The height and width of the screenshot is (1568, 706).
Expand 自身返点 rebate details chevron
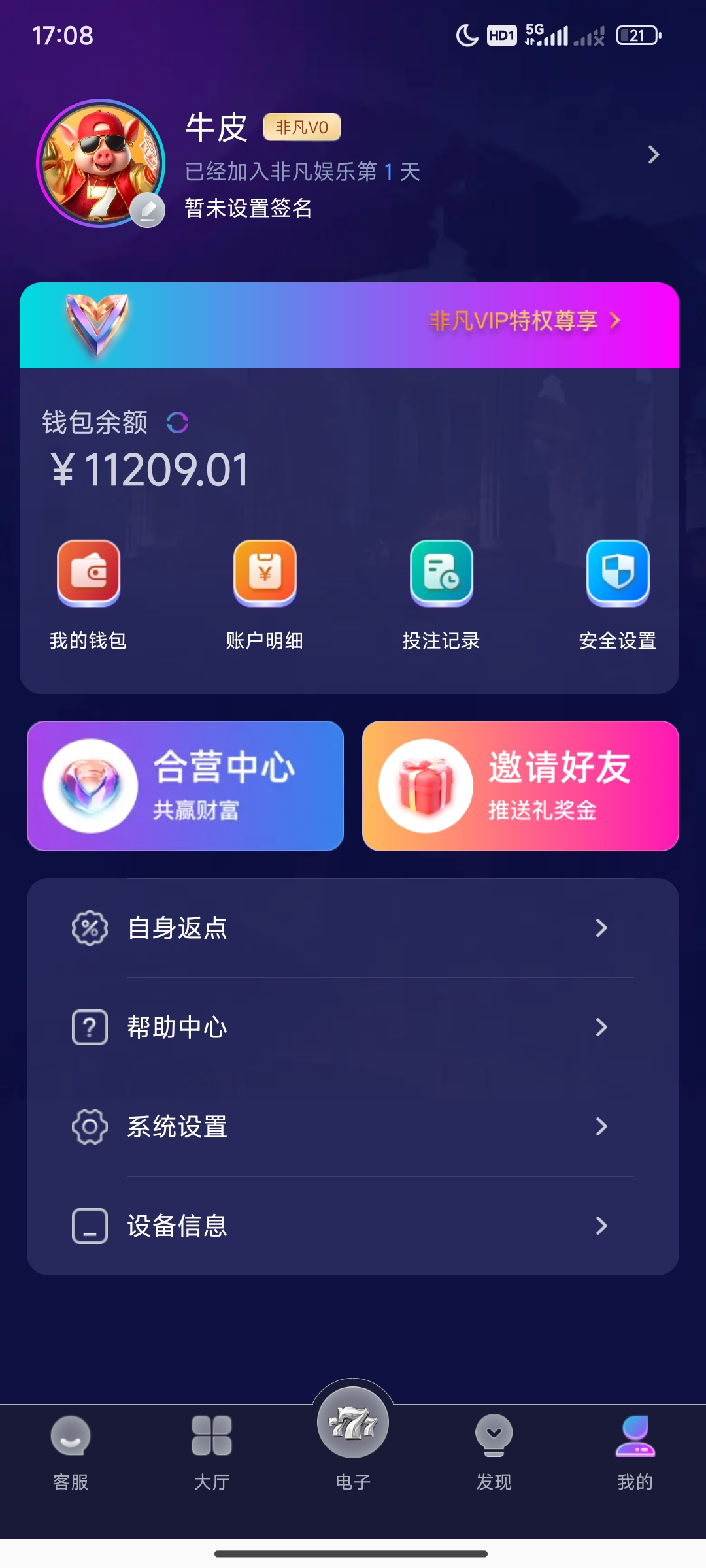pos(601,928)
